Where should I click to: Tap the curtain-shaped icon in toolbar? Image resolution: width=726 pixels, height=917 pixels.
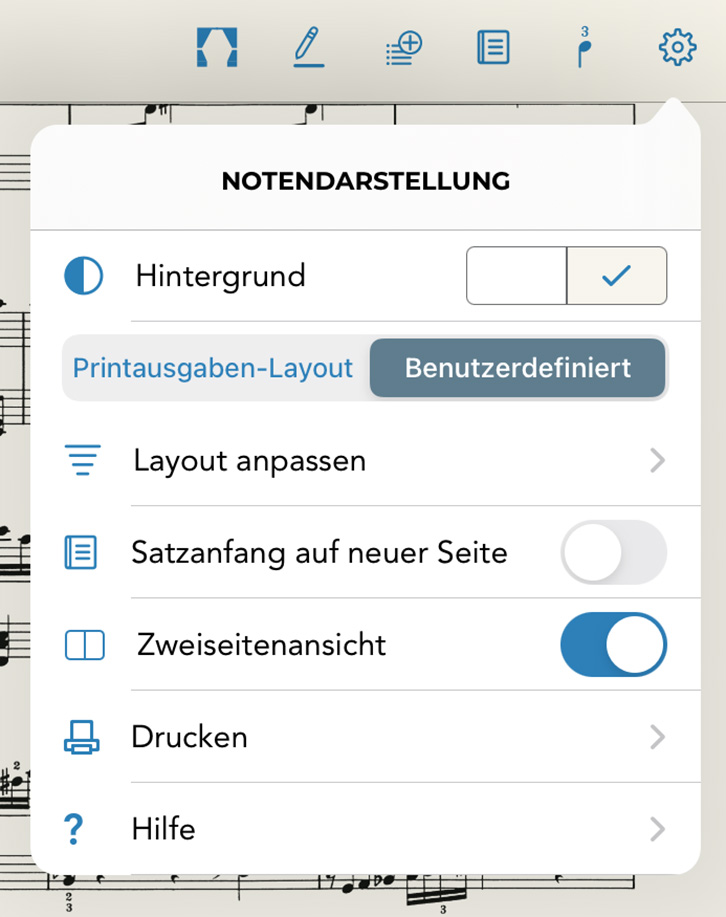[218, 47]
